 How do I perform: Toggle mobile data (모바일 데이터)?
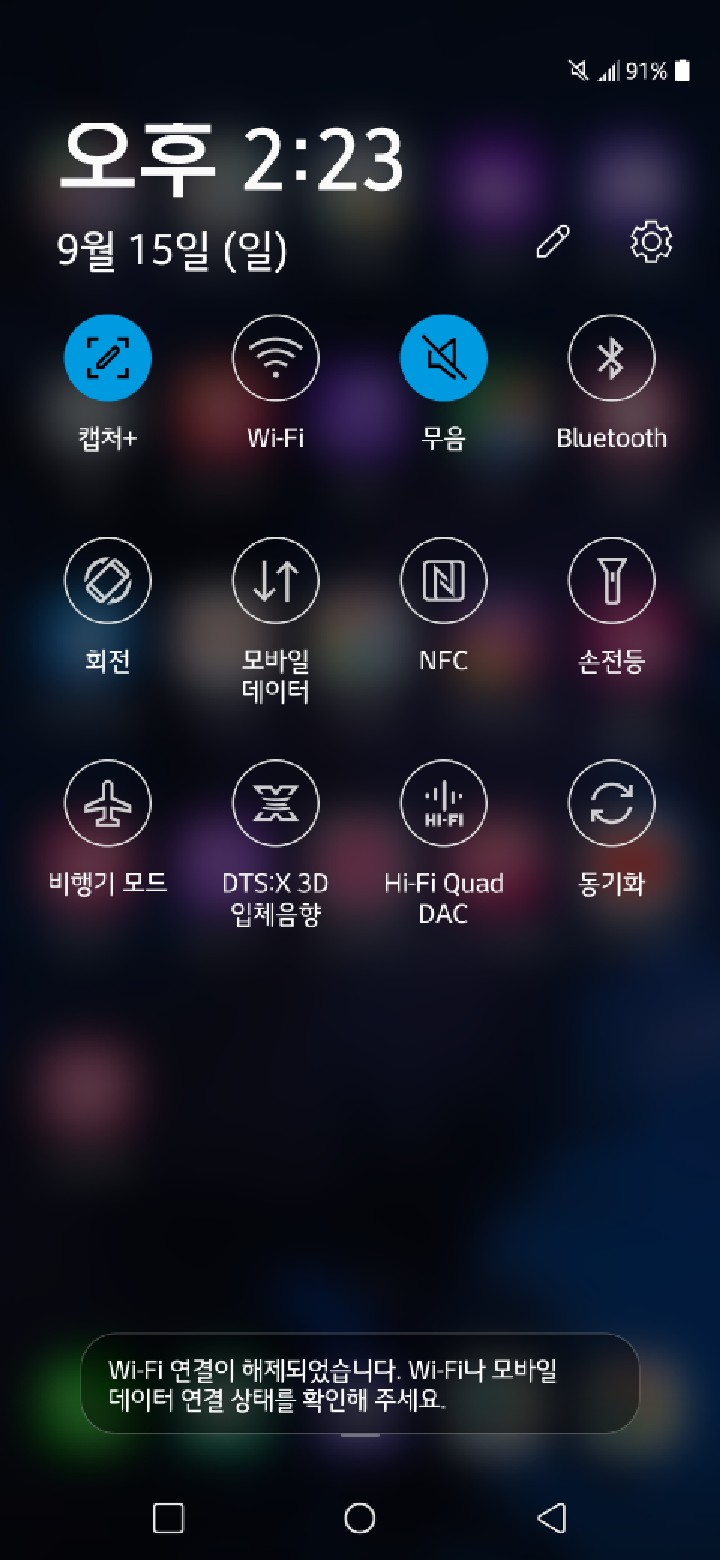(x=275, y=580)
